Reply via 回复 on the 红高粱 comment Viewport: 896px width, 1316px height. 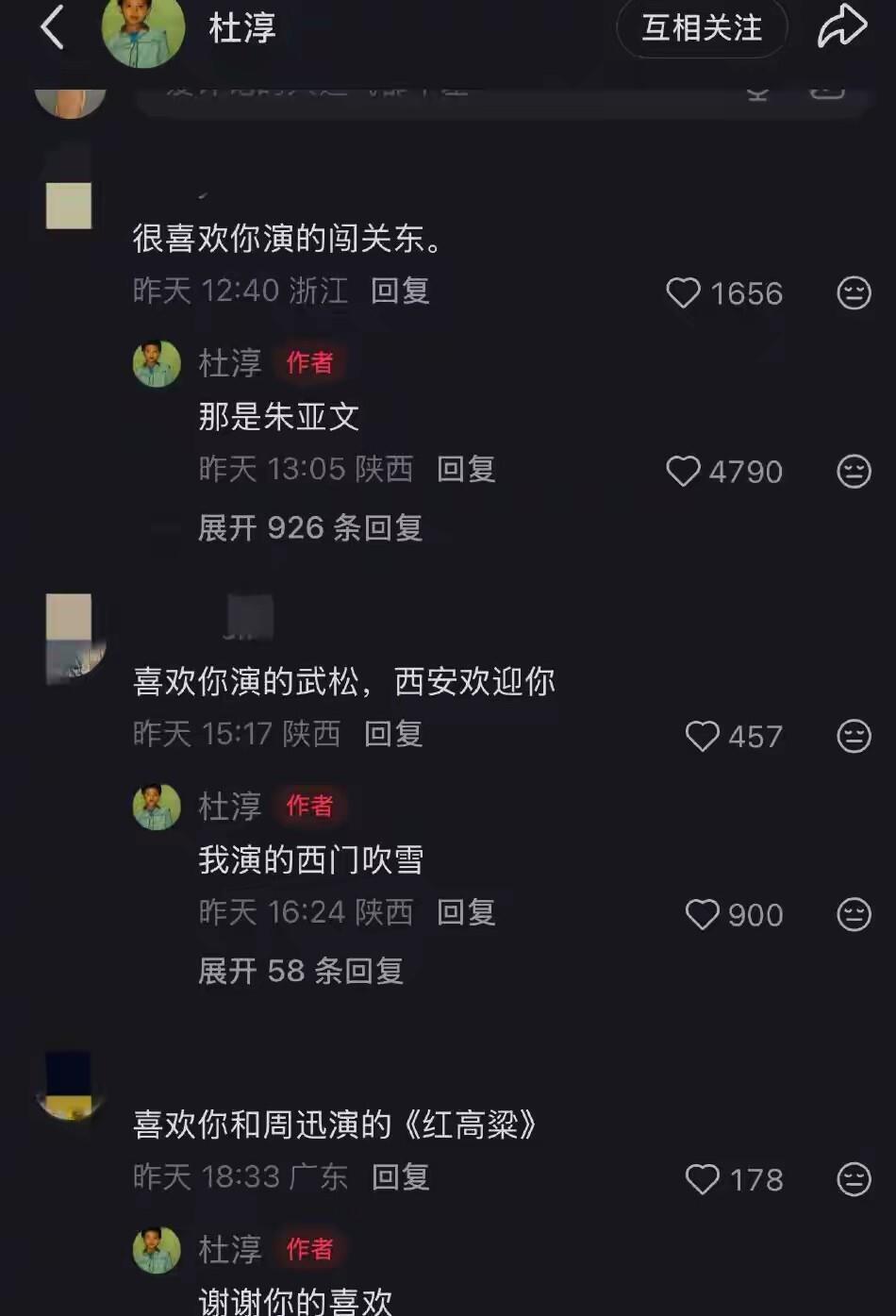click(401, 1178)
